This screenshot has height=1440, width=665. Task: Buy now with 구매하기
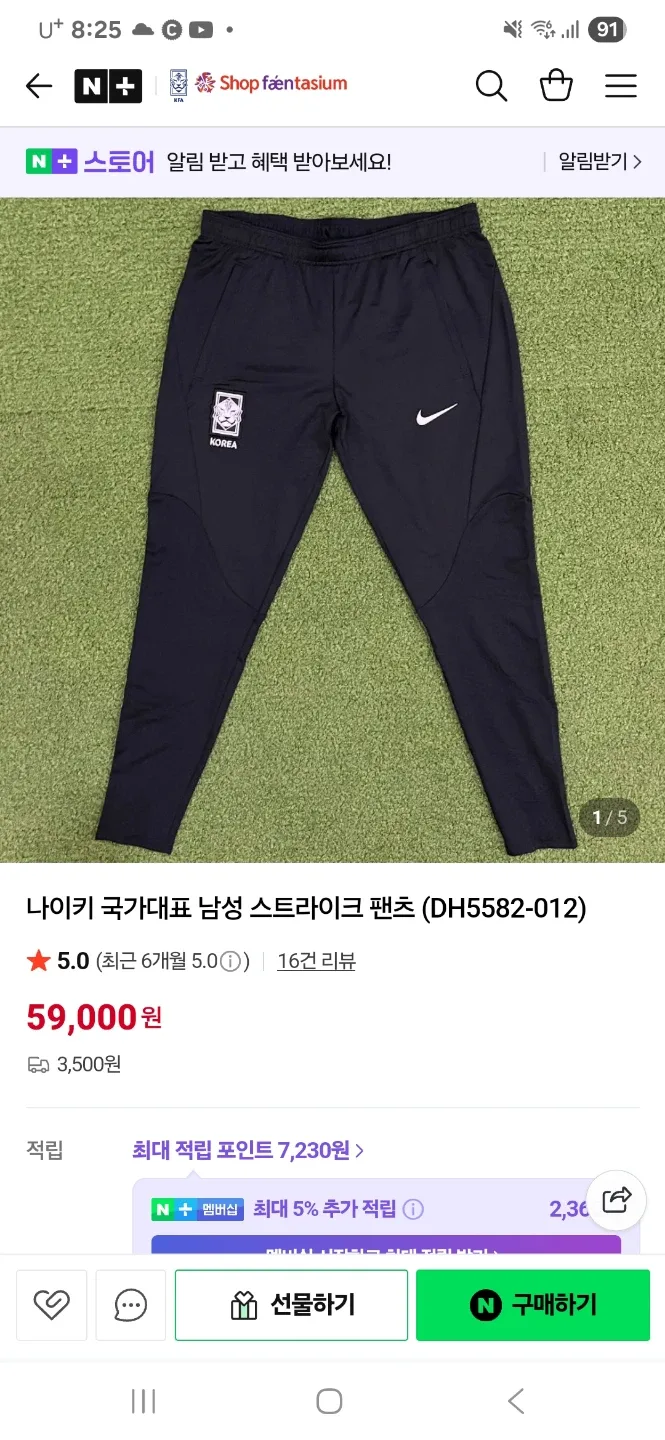coord(532,1304)
